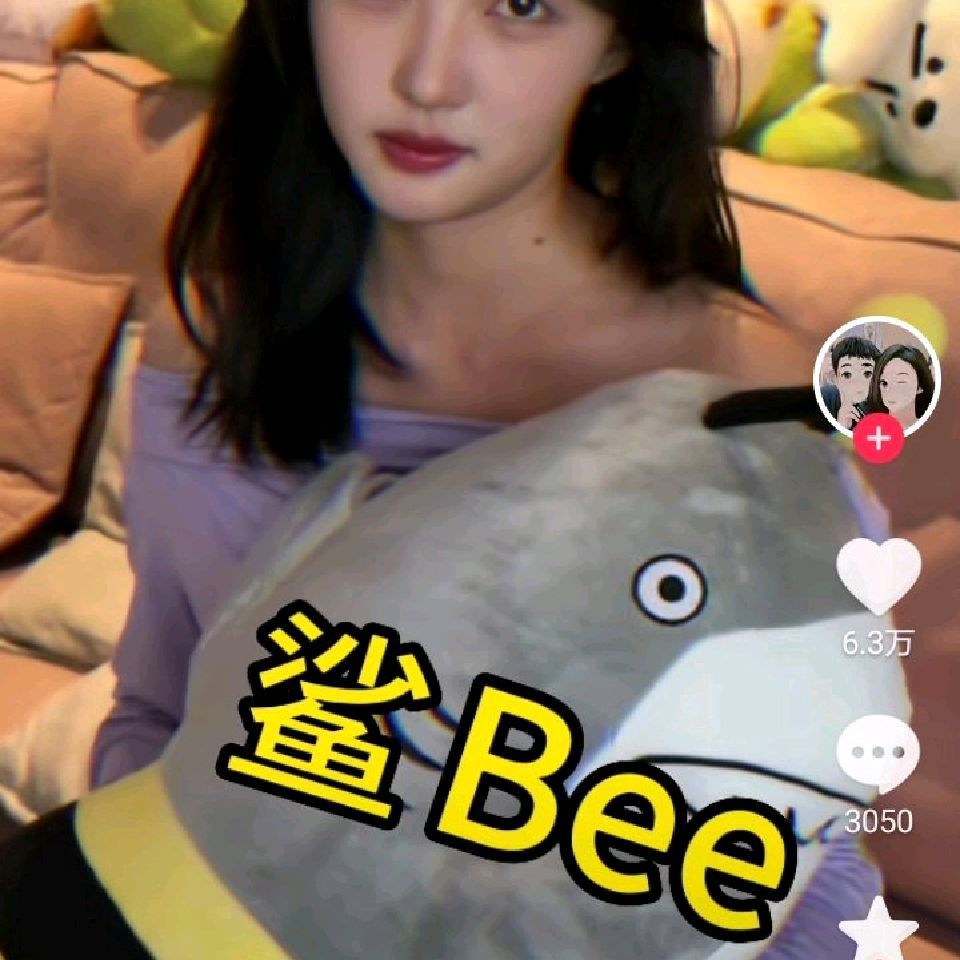960x960 pixels.
Task: Follow the creator with the red plus
Action: pos(878,439)
